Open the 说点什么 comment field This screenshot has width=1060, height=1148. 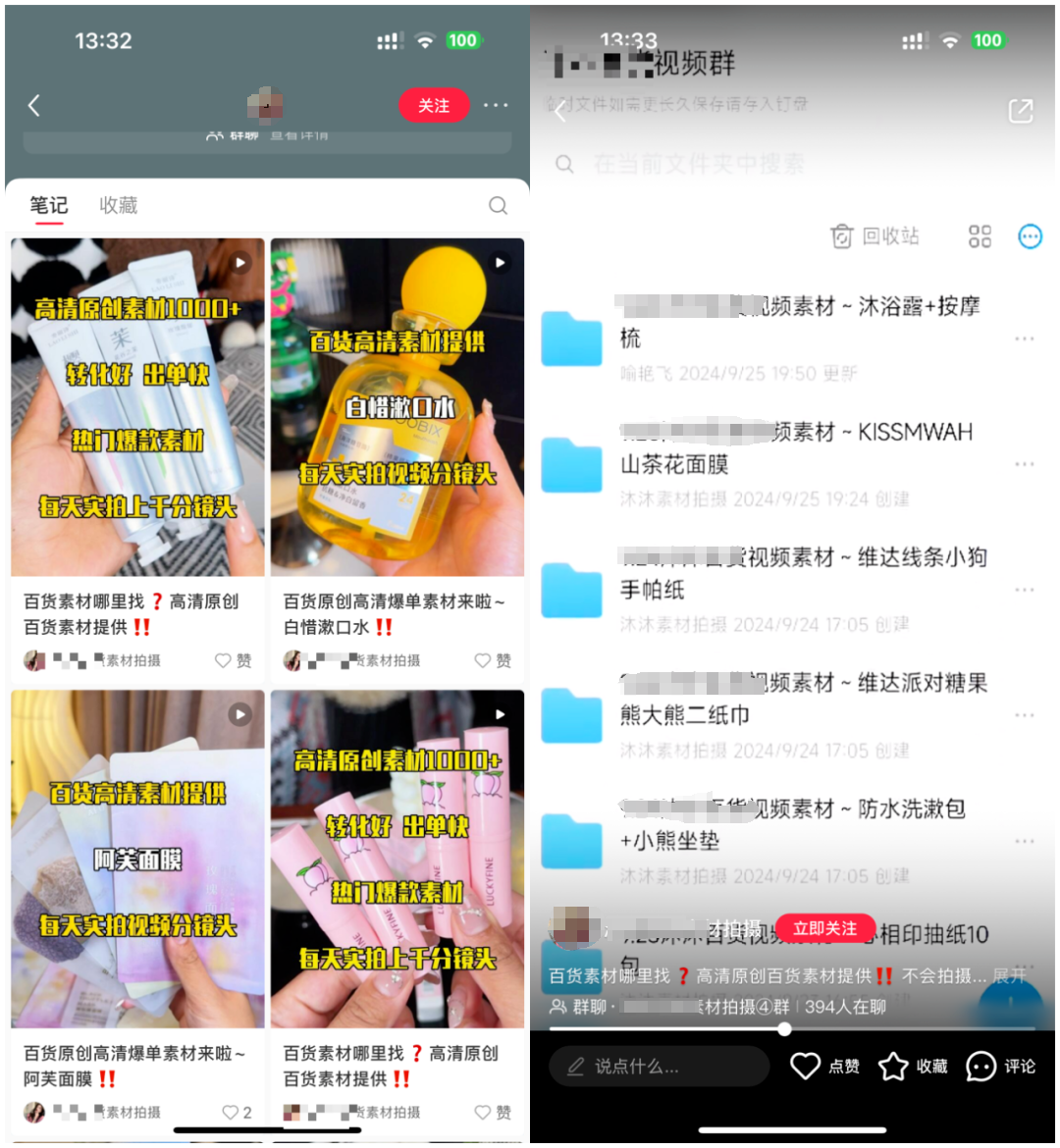tap(658, 1067)
